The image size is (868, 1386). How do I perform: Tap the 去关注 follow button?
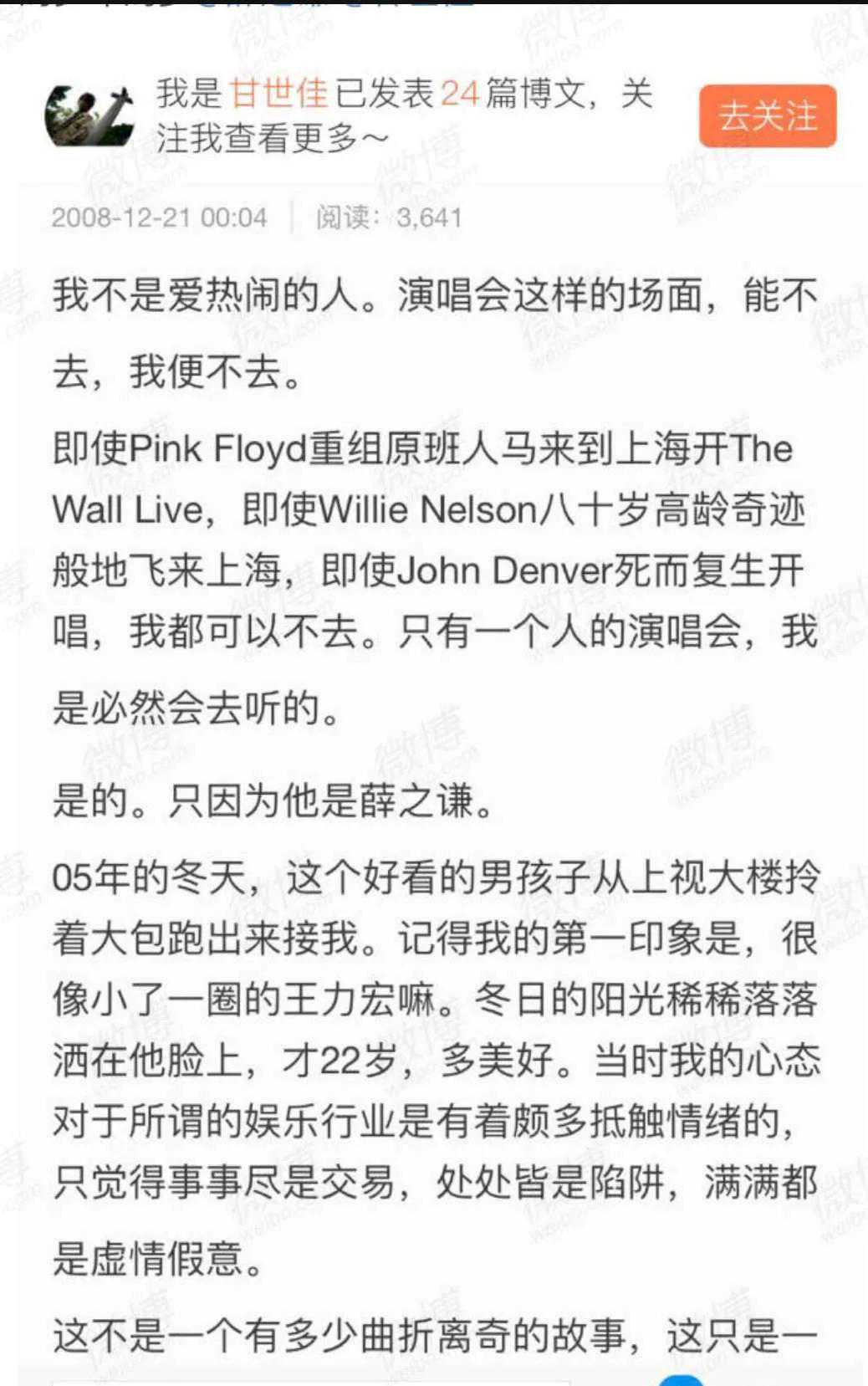coord(767,116)
